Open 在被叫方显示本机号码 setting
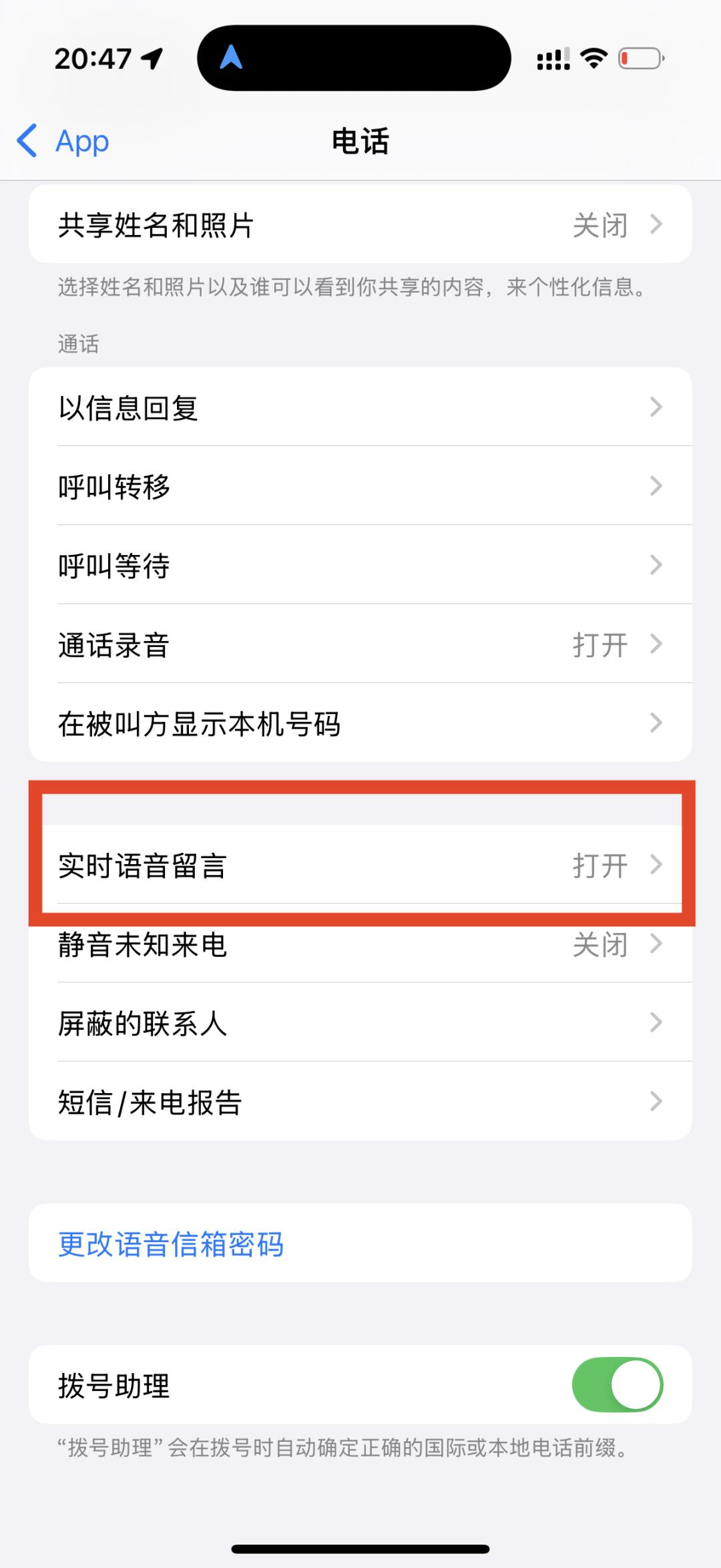The image size is (721, 1568). pos(359,723)
